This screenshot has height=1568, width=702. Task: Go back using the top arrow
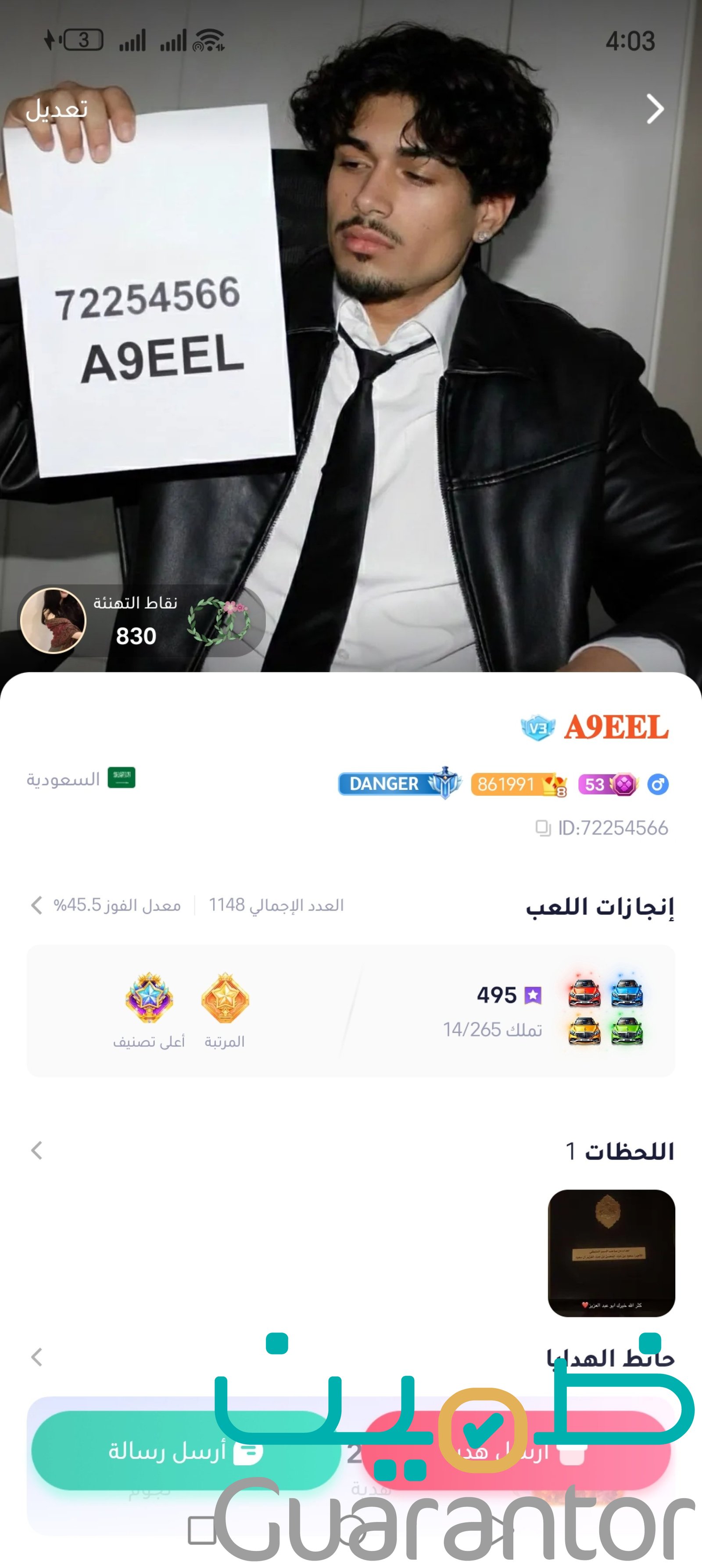click(655, 110)
